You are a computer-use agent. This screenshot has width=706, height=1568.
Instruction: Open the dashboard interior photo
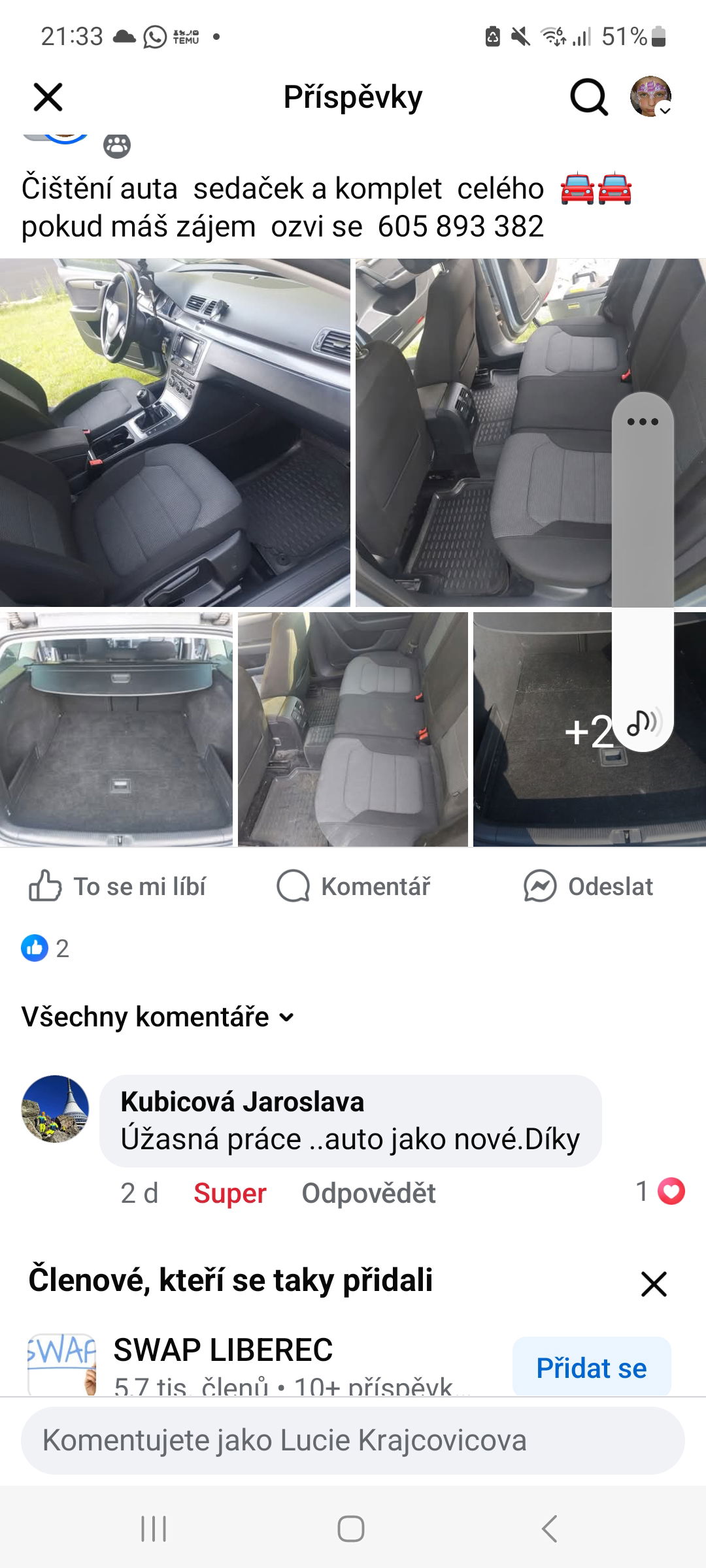point(175,433)
